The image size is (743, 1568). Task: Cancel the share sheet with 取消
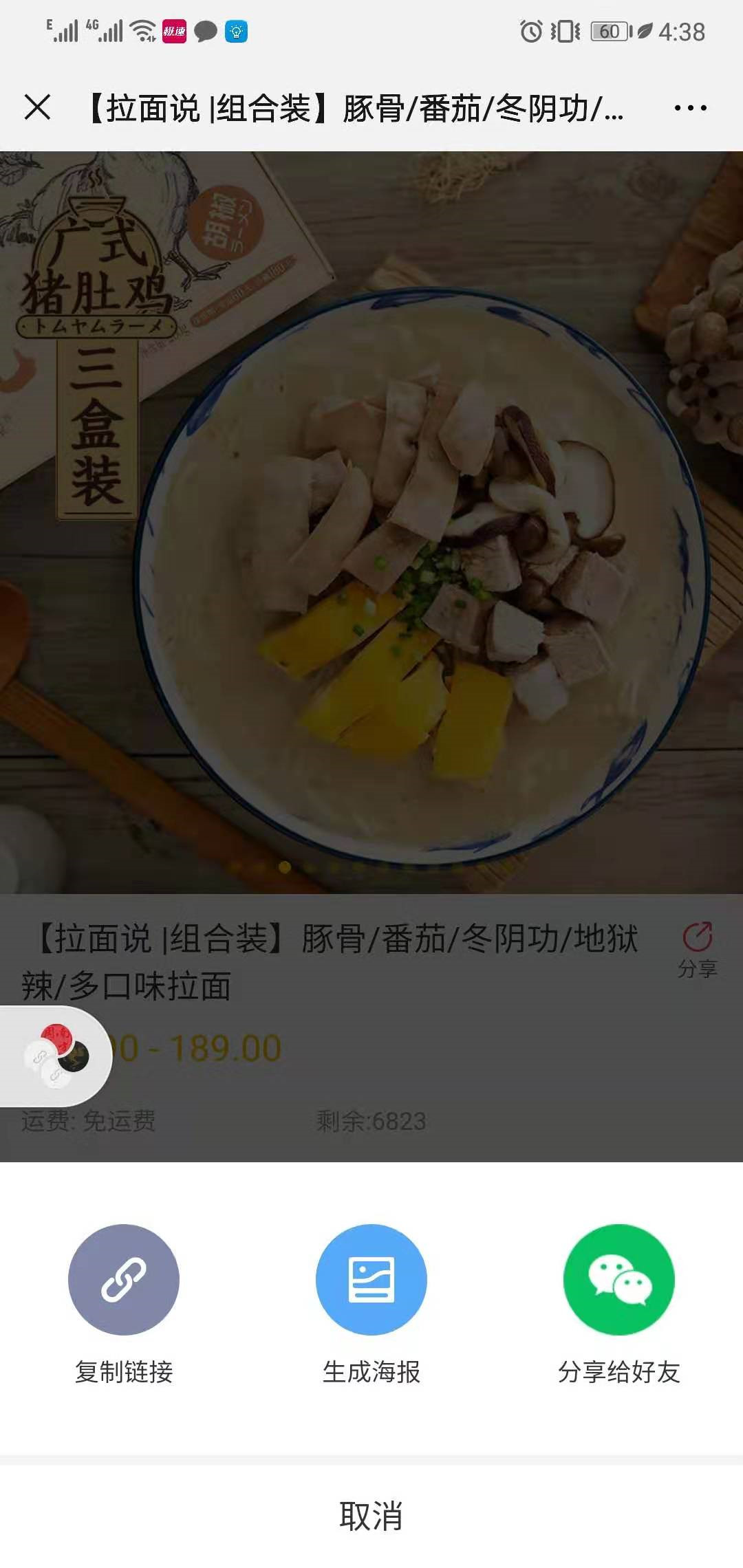point(371,1516)
